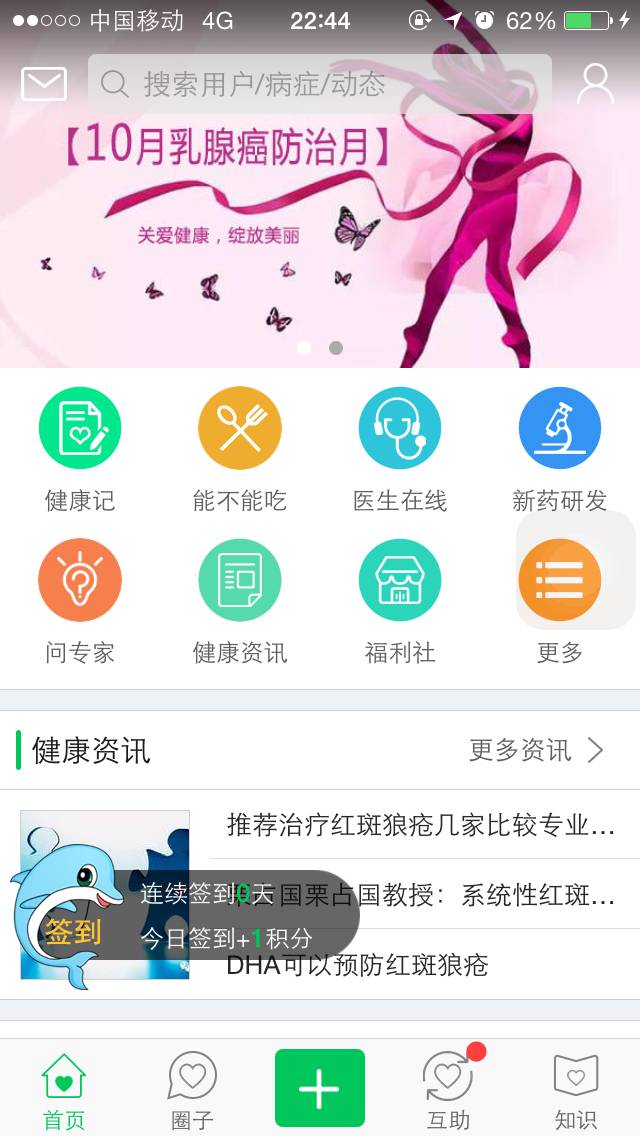The image size is (640, 1136).
Task: Switch to the 知识 tab
Action: click(x=576, y=1090)
